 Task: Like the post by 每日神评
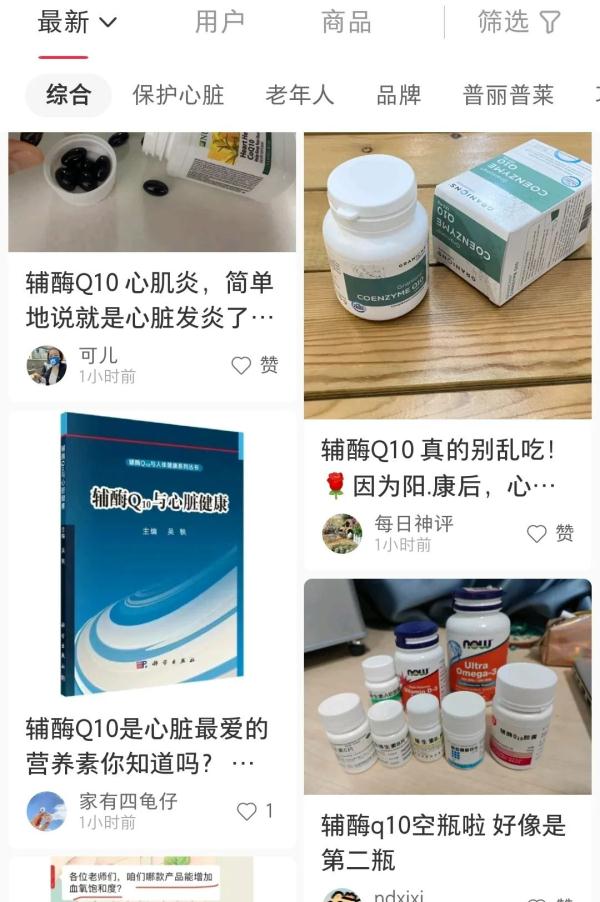coord(550,533)
